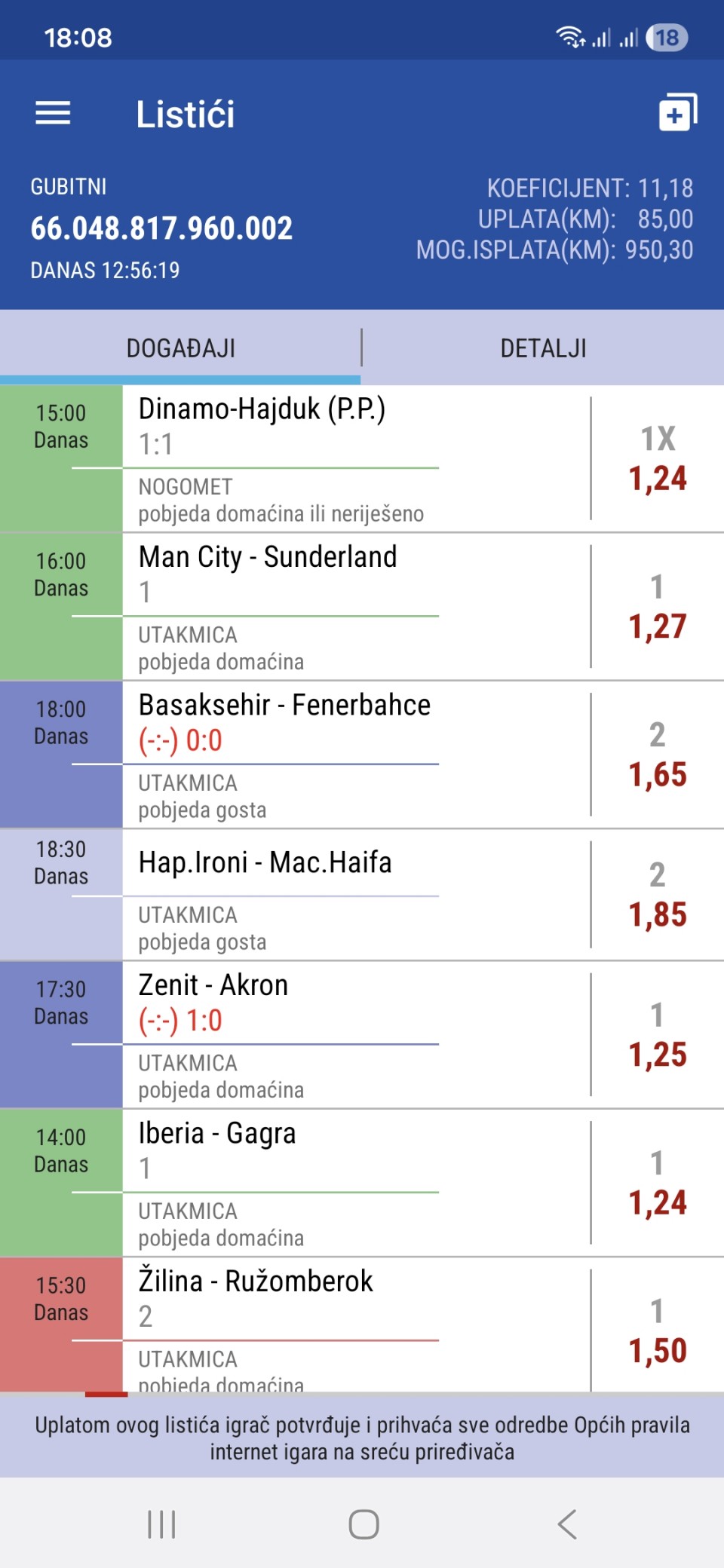Open the hamburger navigation menu

pos(53,114)
